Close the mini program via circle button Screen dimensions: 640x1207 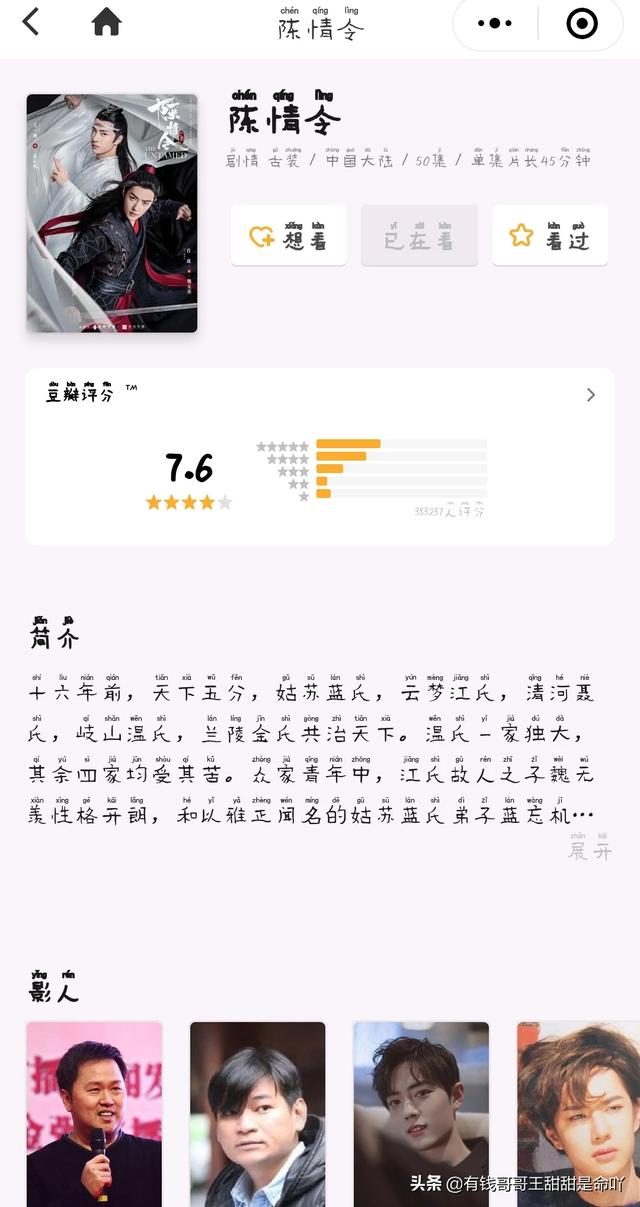[581, 23]
